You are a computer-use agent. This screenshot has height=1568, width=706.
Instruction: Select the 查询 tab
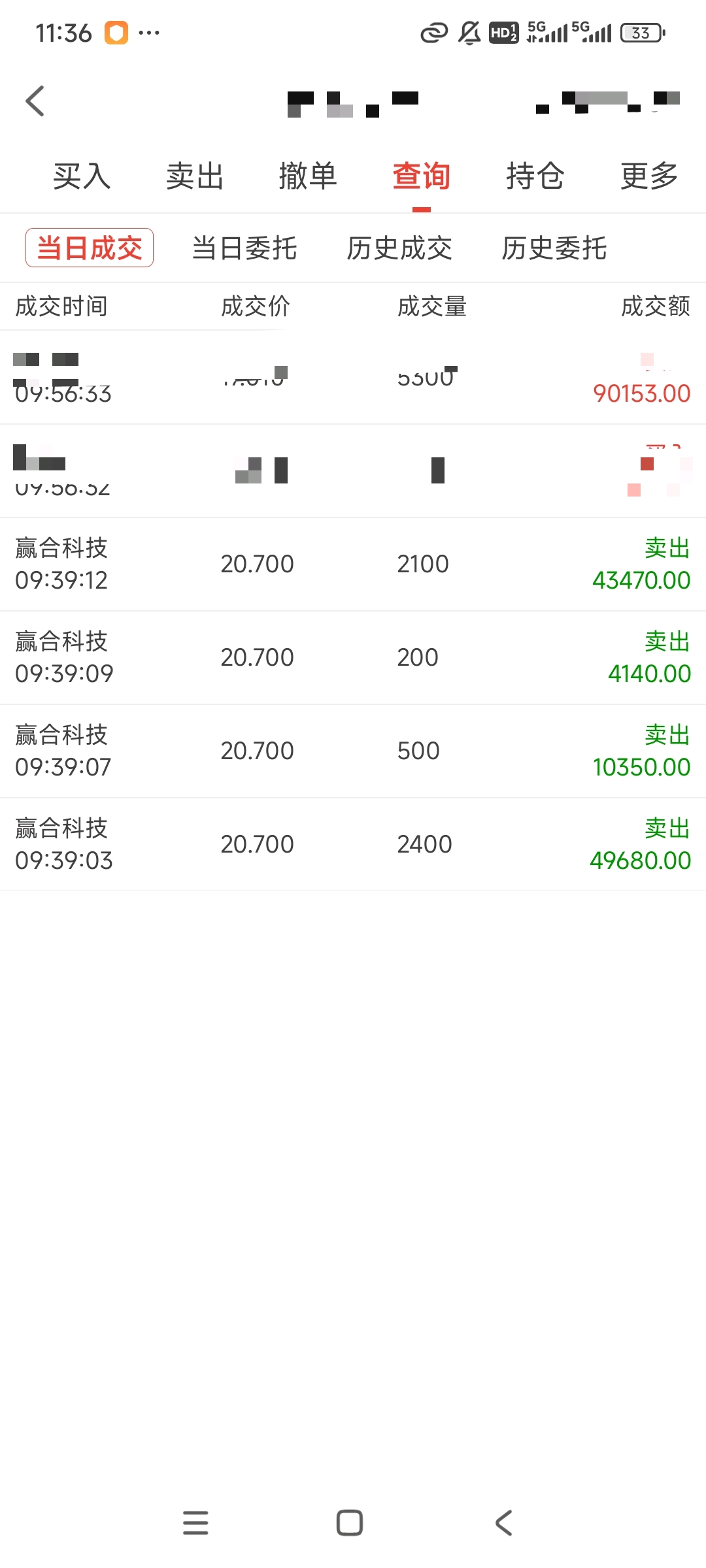(x=422, y=176)
